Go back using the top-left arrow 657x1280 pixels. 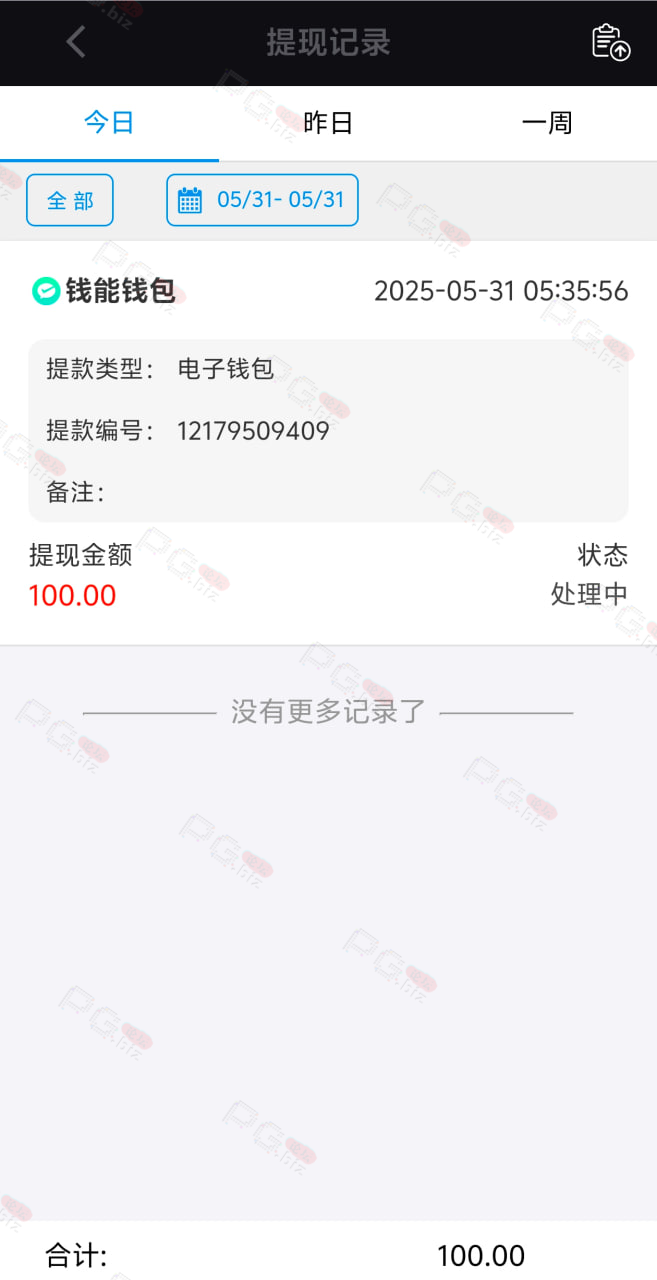click(x=76, y=42)
